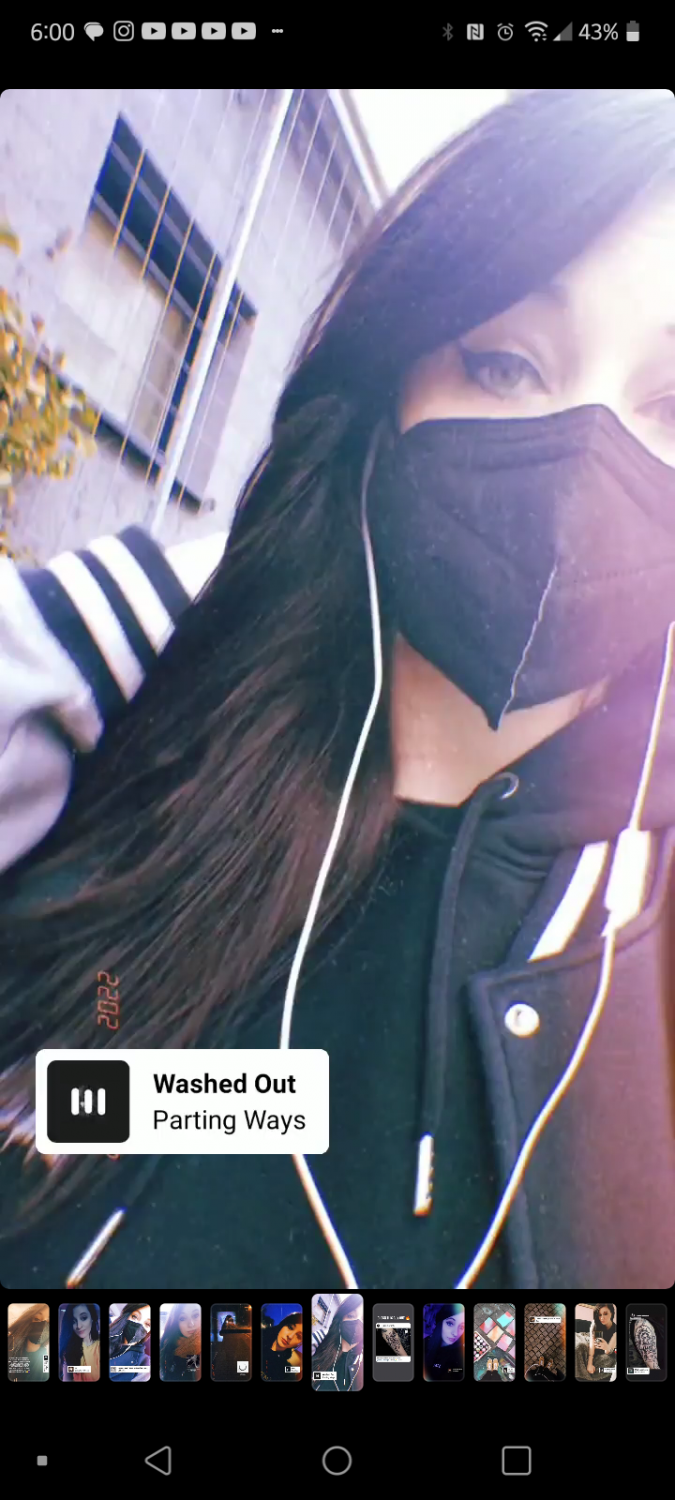The width and height of the screenshot is (675, 1500).
Task: Select the tattooed arm story thumbnail at strip end
Action: (645, 1342)
